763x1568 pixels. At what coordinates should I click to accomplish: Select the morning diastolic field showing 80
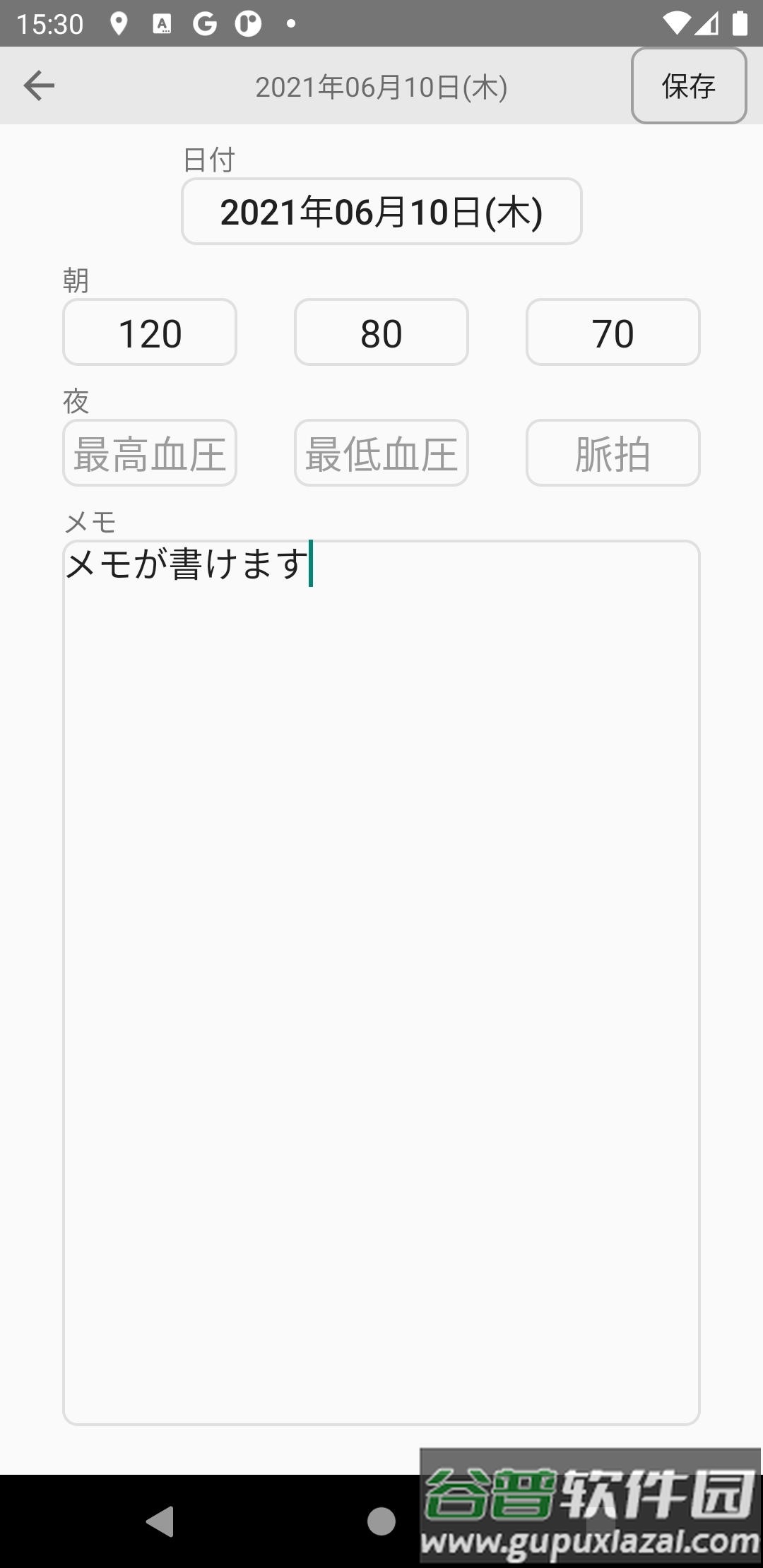(x=381, y=332)
